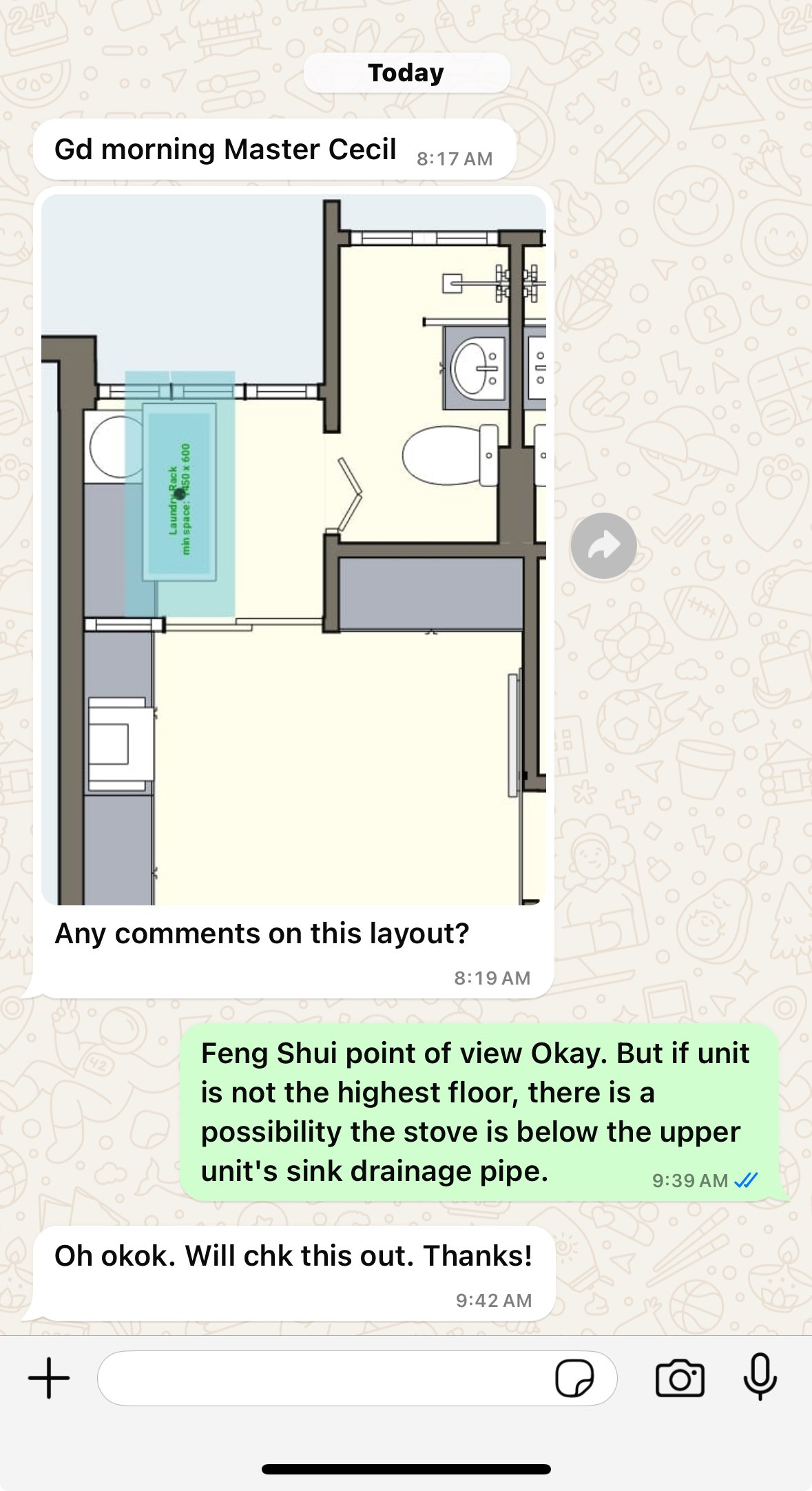Open the floor plan image in the chat
The image size is (812, 1491).
click(x=293, y=549)
